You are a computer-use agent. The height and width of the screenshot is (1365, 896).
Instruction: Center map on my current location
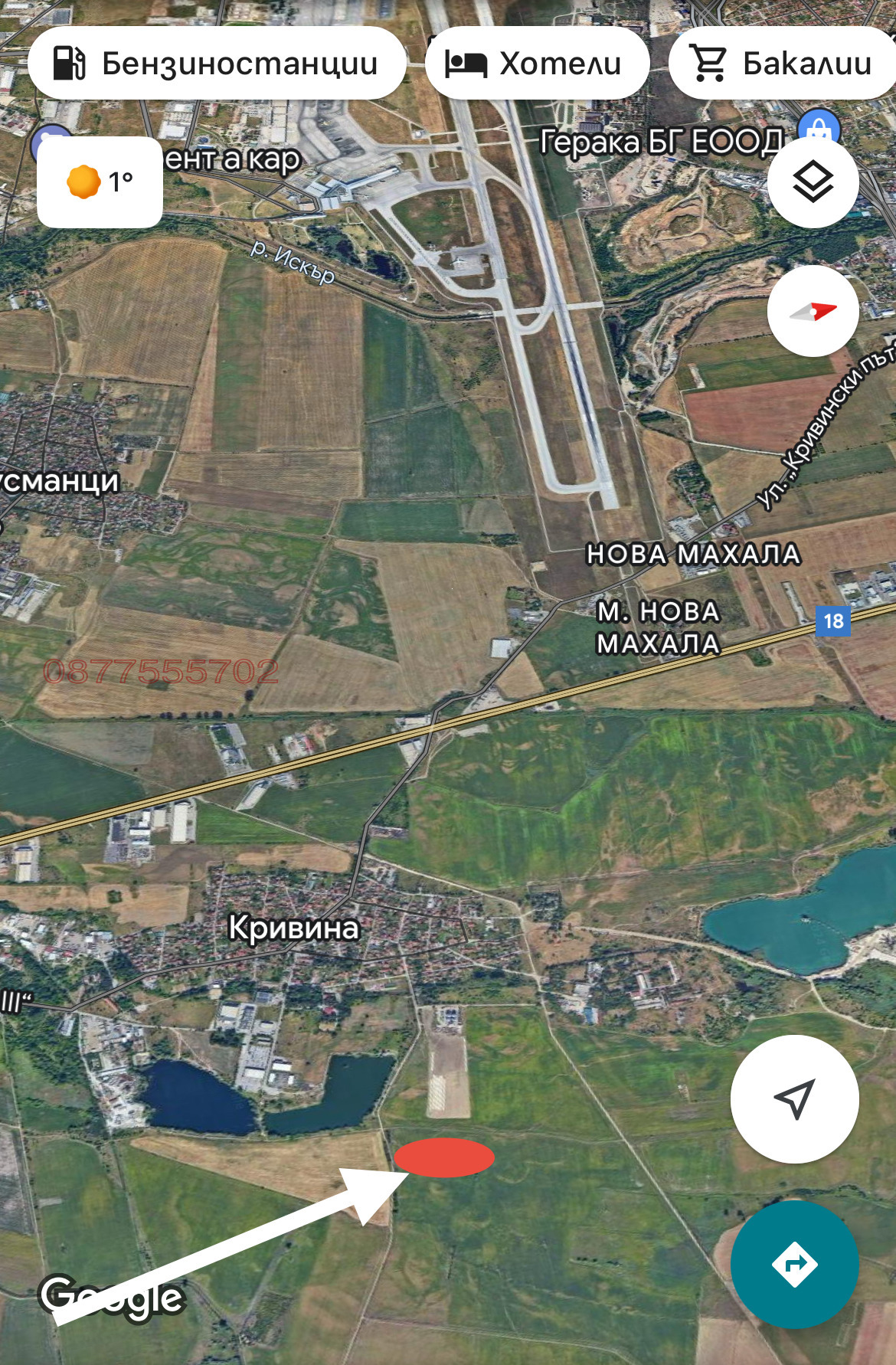pyautogui.click(x=794, y=1099)
